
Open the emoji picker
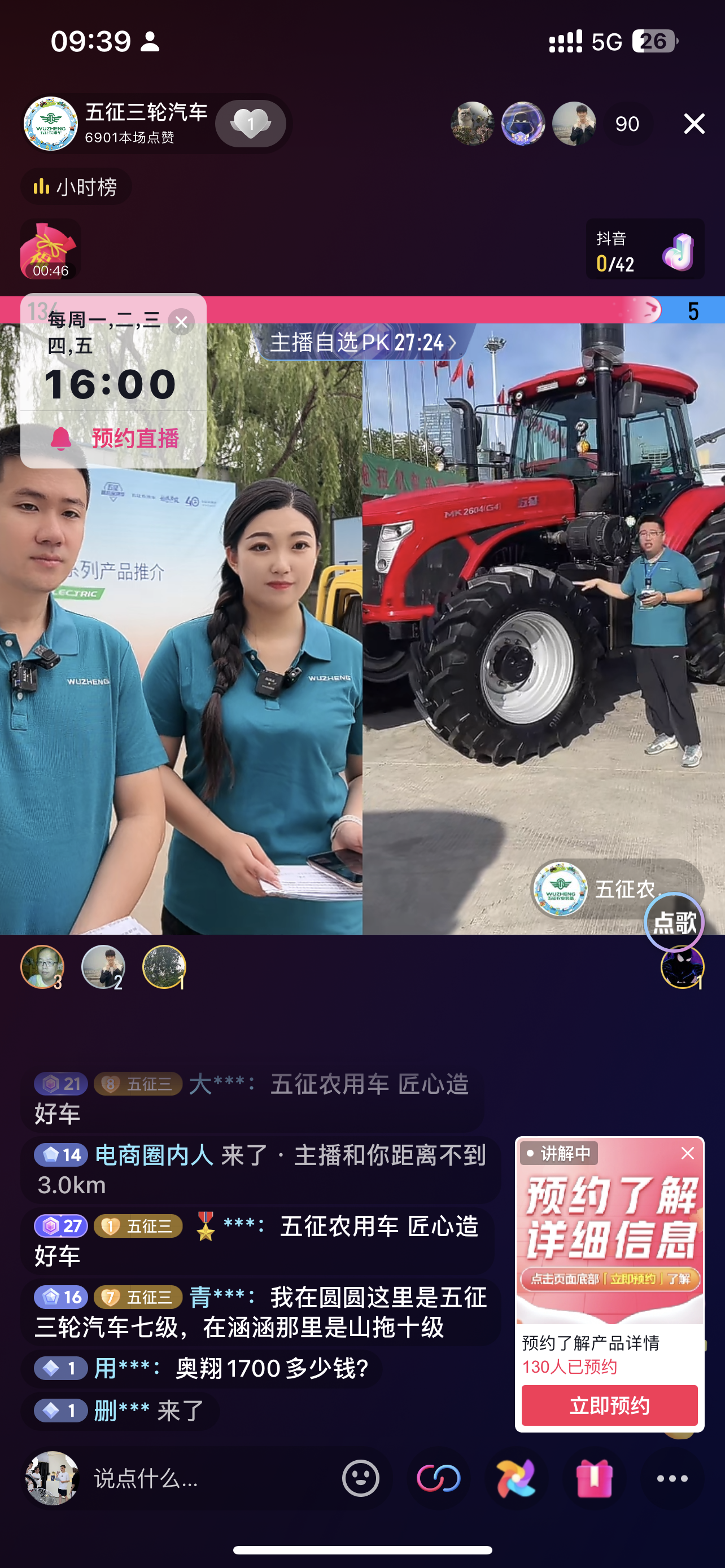(360, 1478)
